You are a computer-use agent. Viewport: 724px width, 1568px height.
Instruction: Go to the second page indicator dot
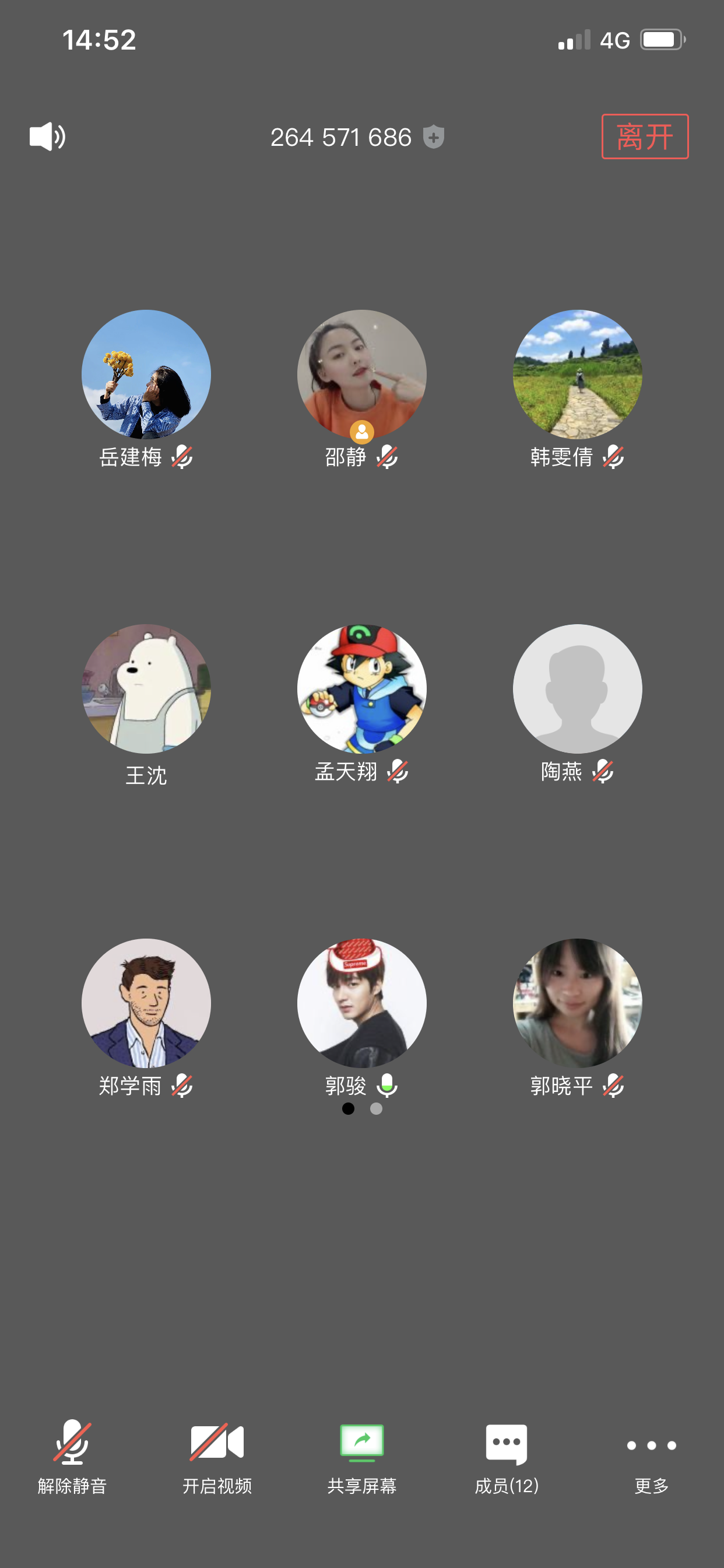pyautogui.click(x=376, y=1108)
